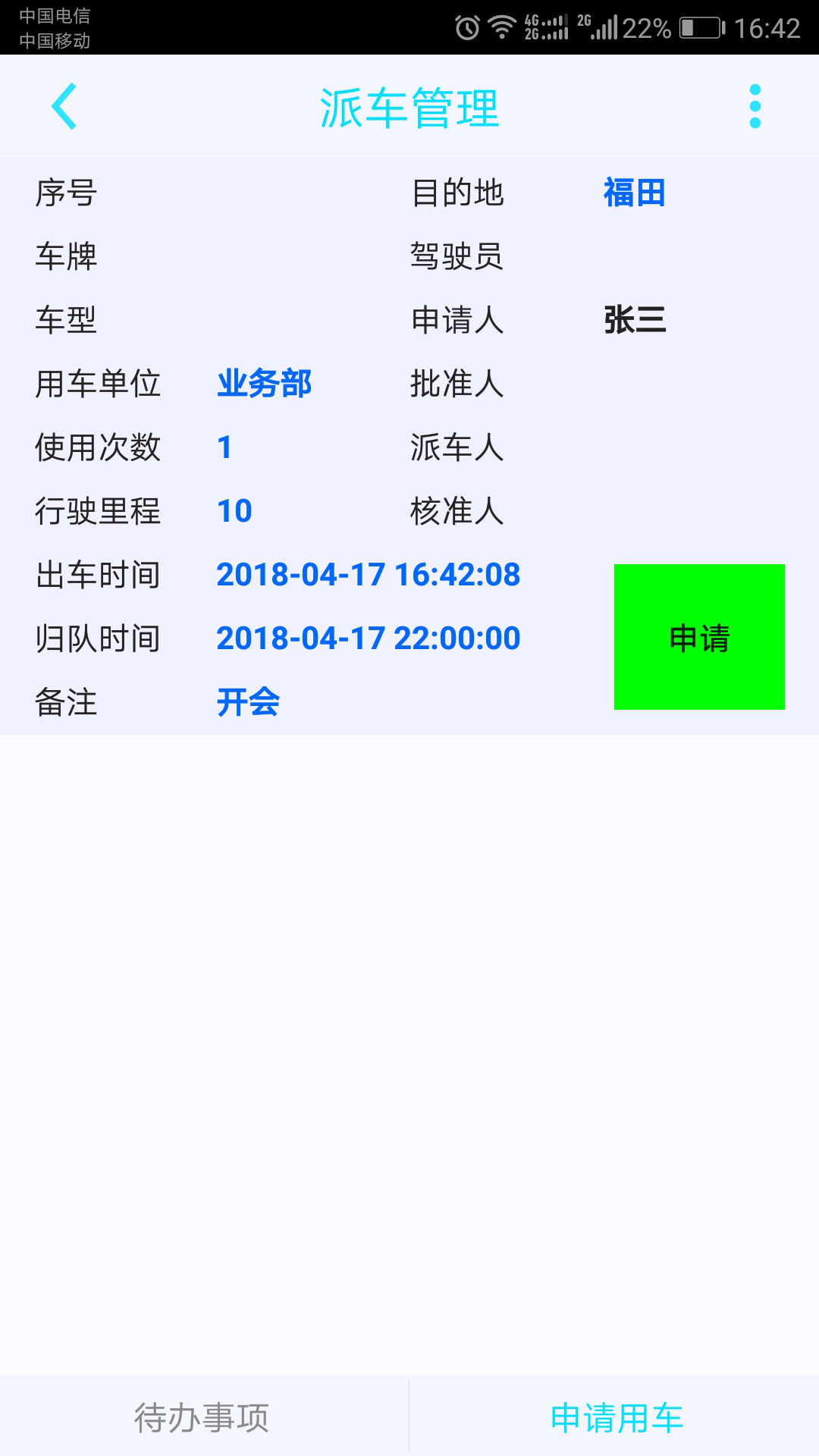This screenshot has width=819, height=1456.
Task: Tap the 申请人 name 张三
Action: click(x=634, y=321)
